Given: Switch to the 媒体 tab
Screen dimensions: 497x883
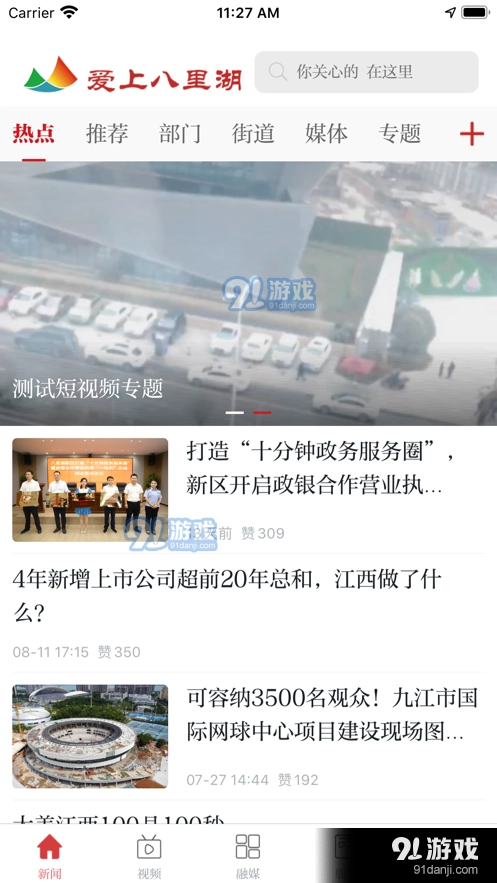Looking at the screenshot, I should click(x=326, y=133).
